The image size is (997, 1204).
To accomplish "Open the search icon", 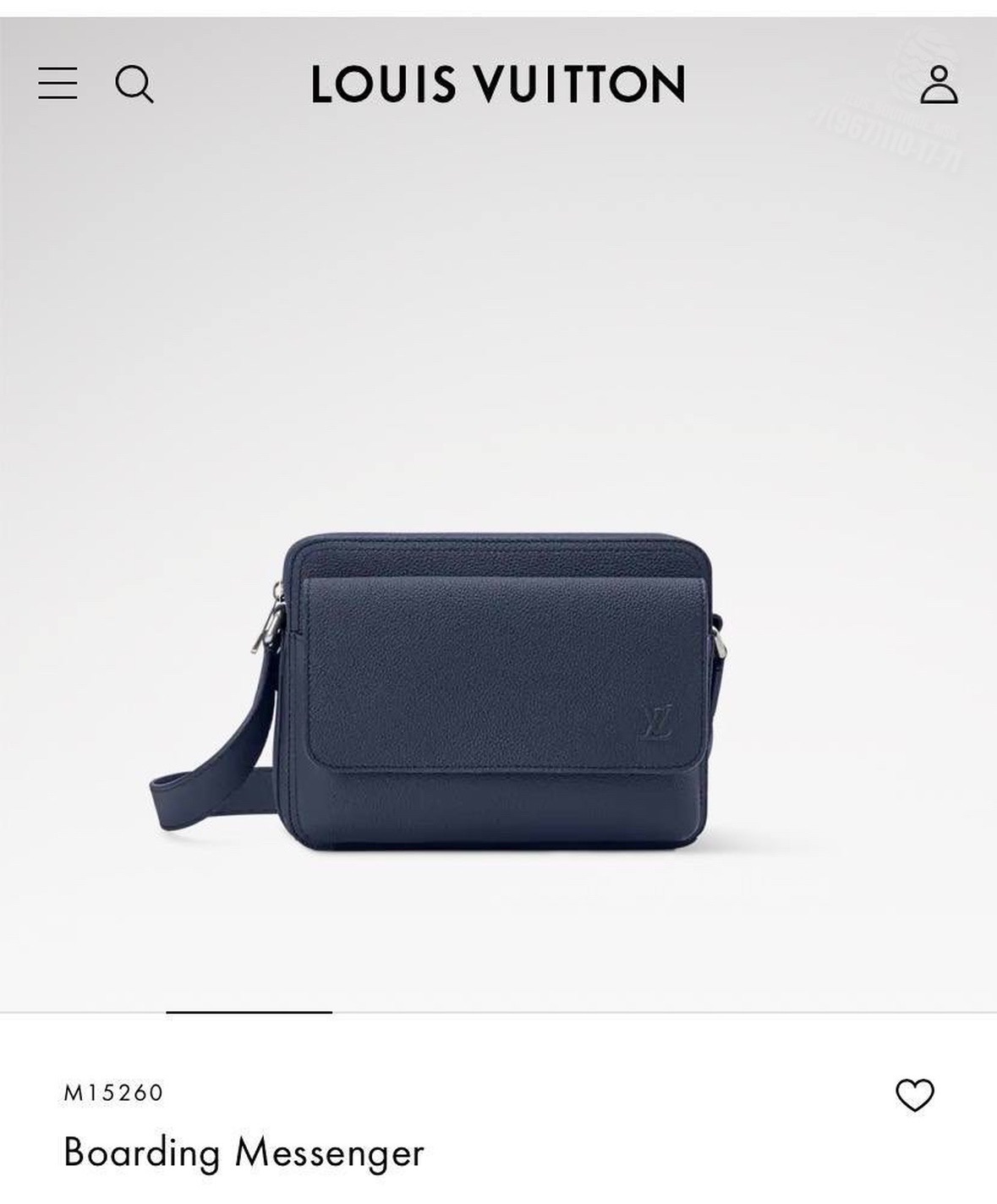I will [x=134, y=84].
